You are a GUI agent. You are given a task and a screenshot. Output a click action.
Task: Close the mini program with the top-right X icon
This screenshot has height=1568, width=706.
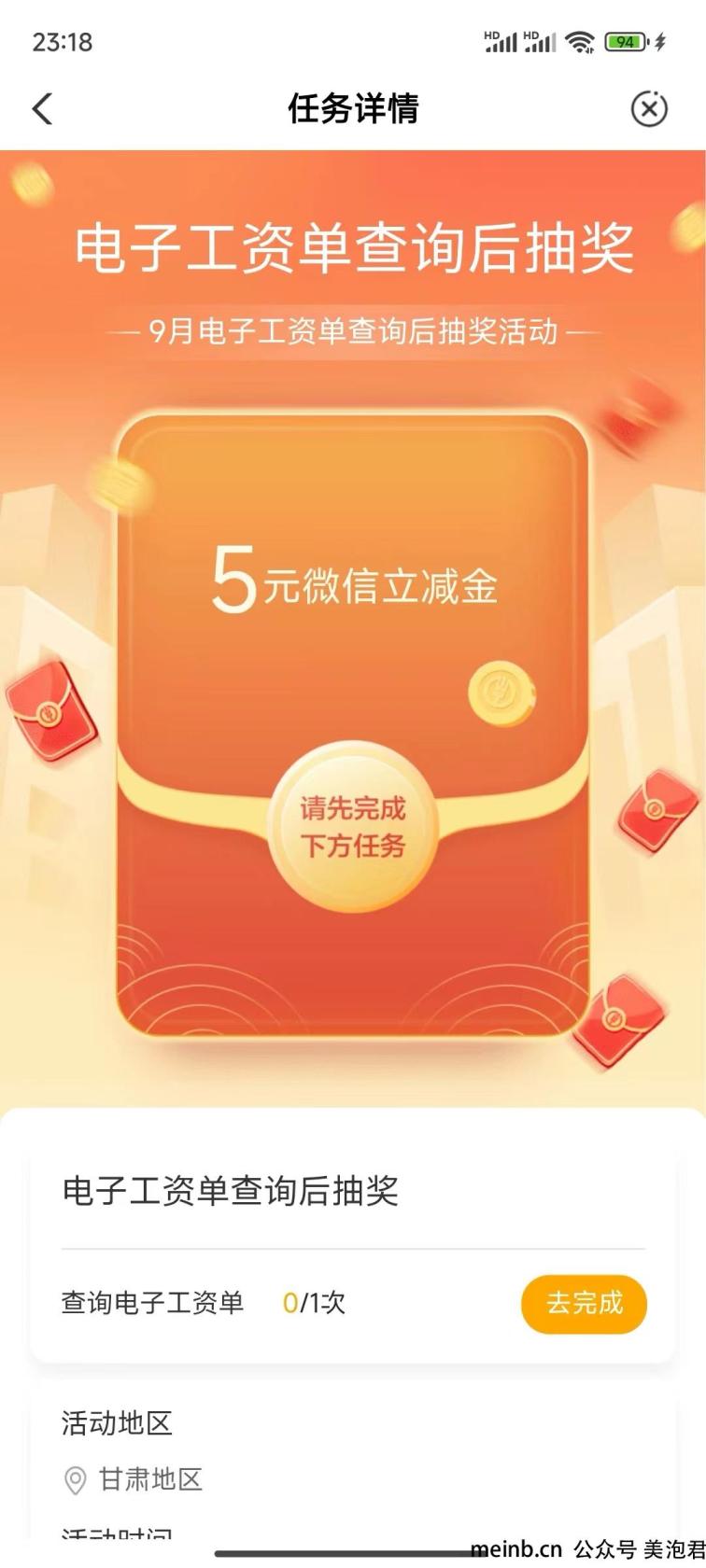coord(649,109)
